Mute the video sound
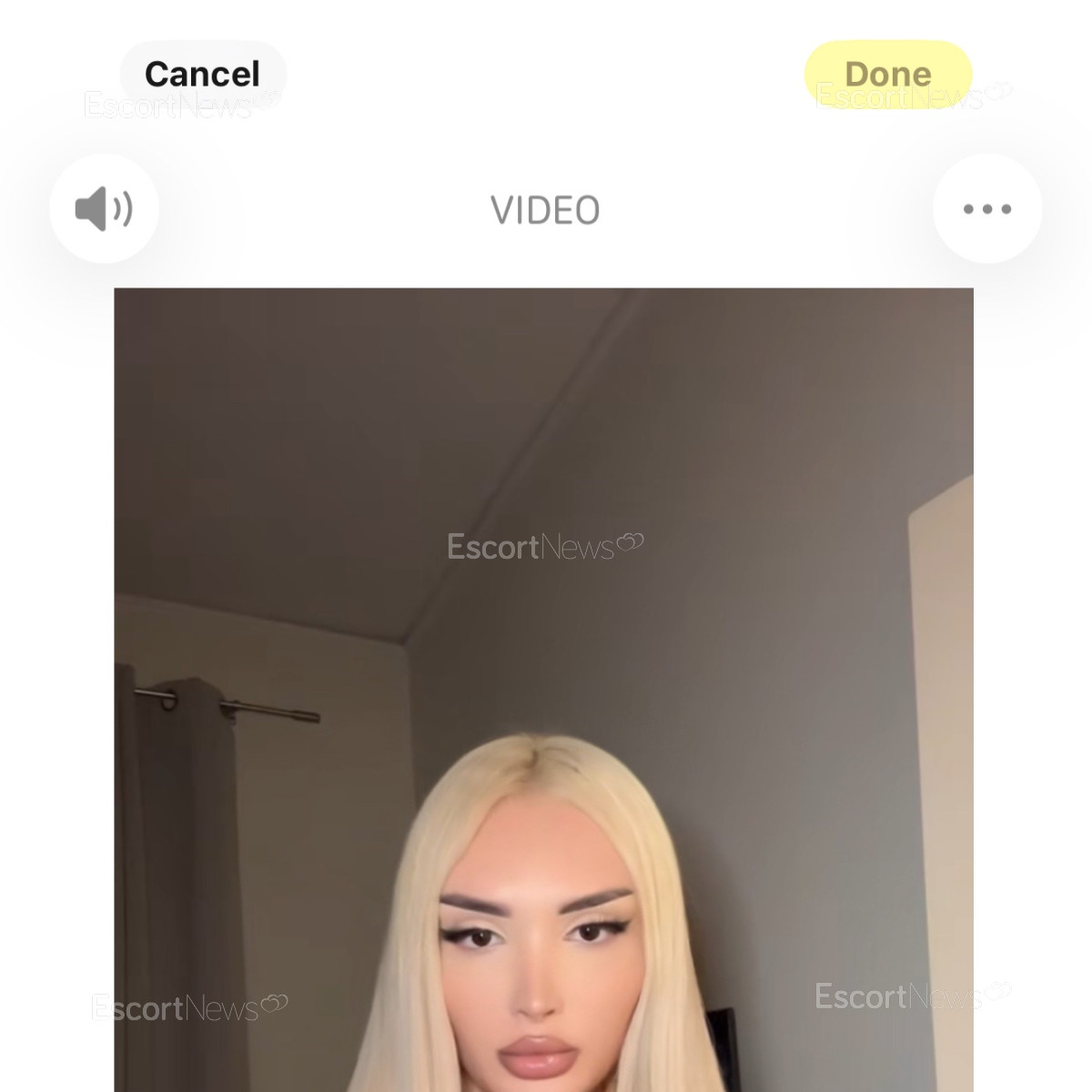This screenshot has width=1092, height=1092. tap(104, 209)
